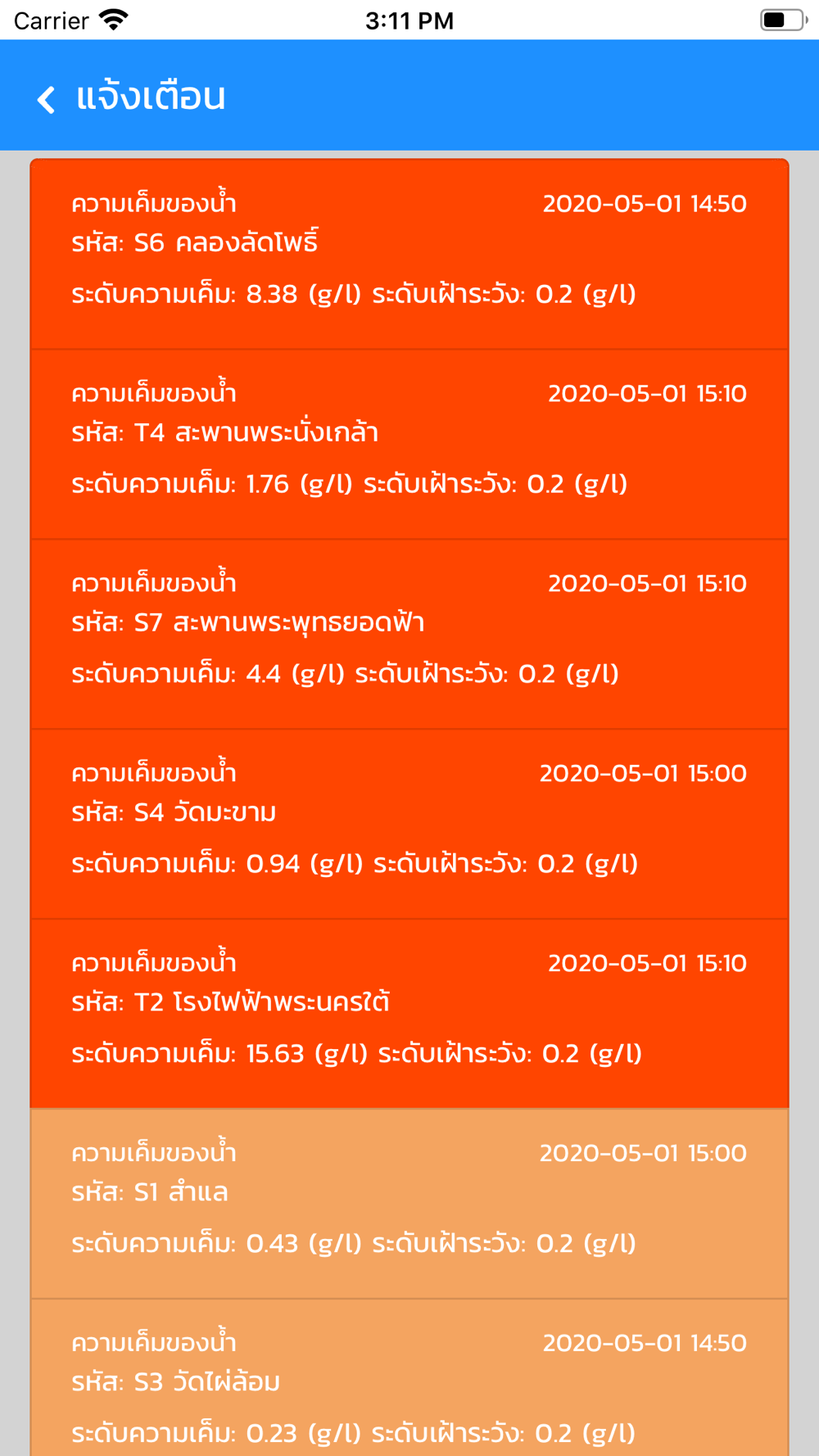
Task: View the S4 วัดมะขาม alert
Action: click(409, 825)
